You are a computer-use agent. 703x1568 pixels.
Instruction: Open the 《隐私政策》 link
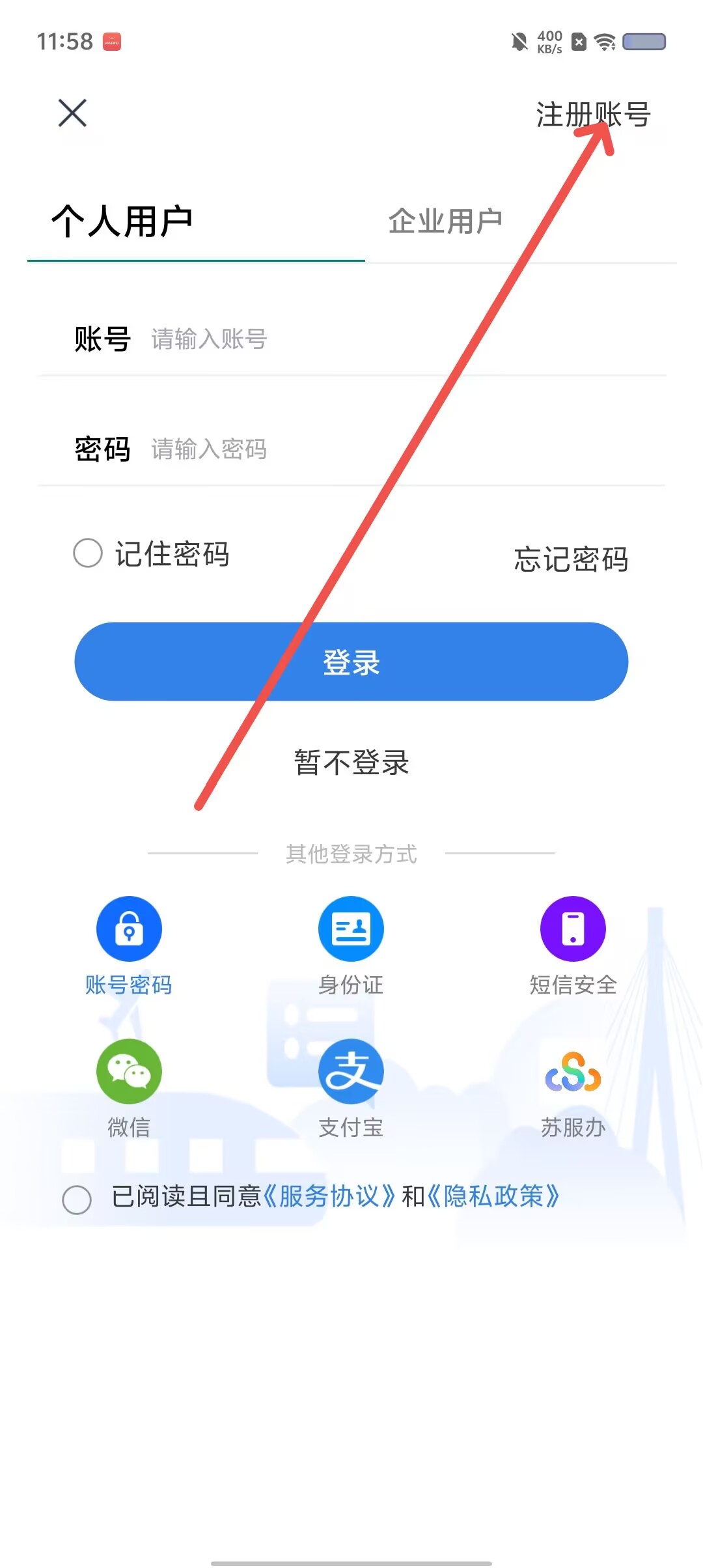click(493, 1197)
